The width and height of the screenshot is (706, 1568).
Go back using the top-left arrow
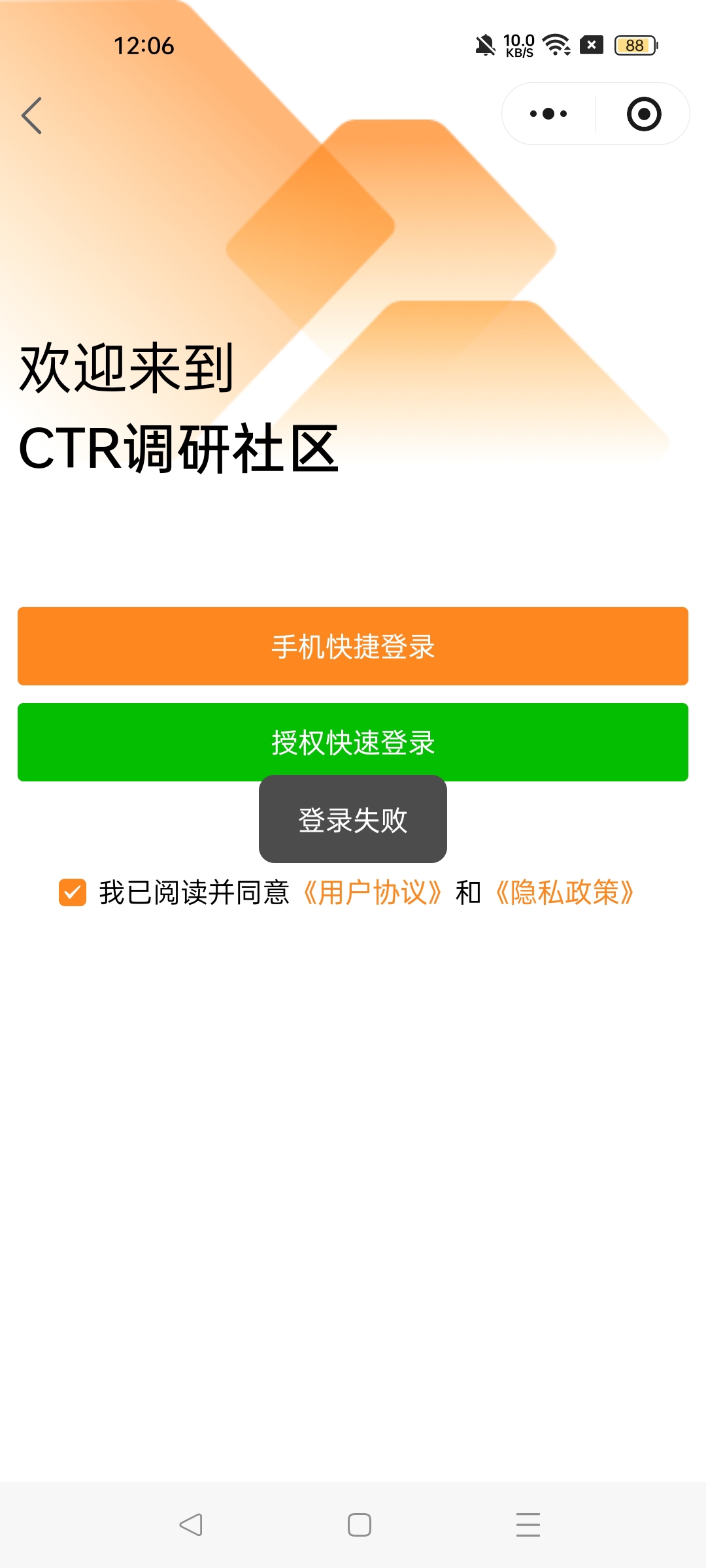31,116
